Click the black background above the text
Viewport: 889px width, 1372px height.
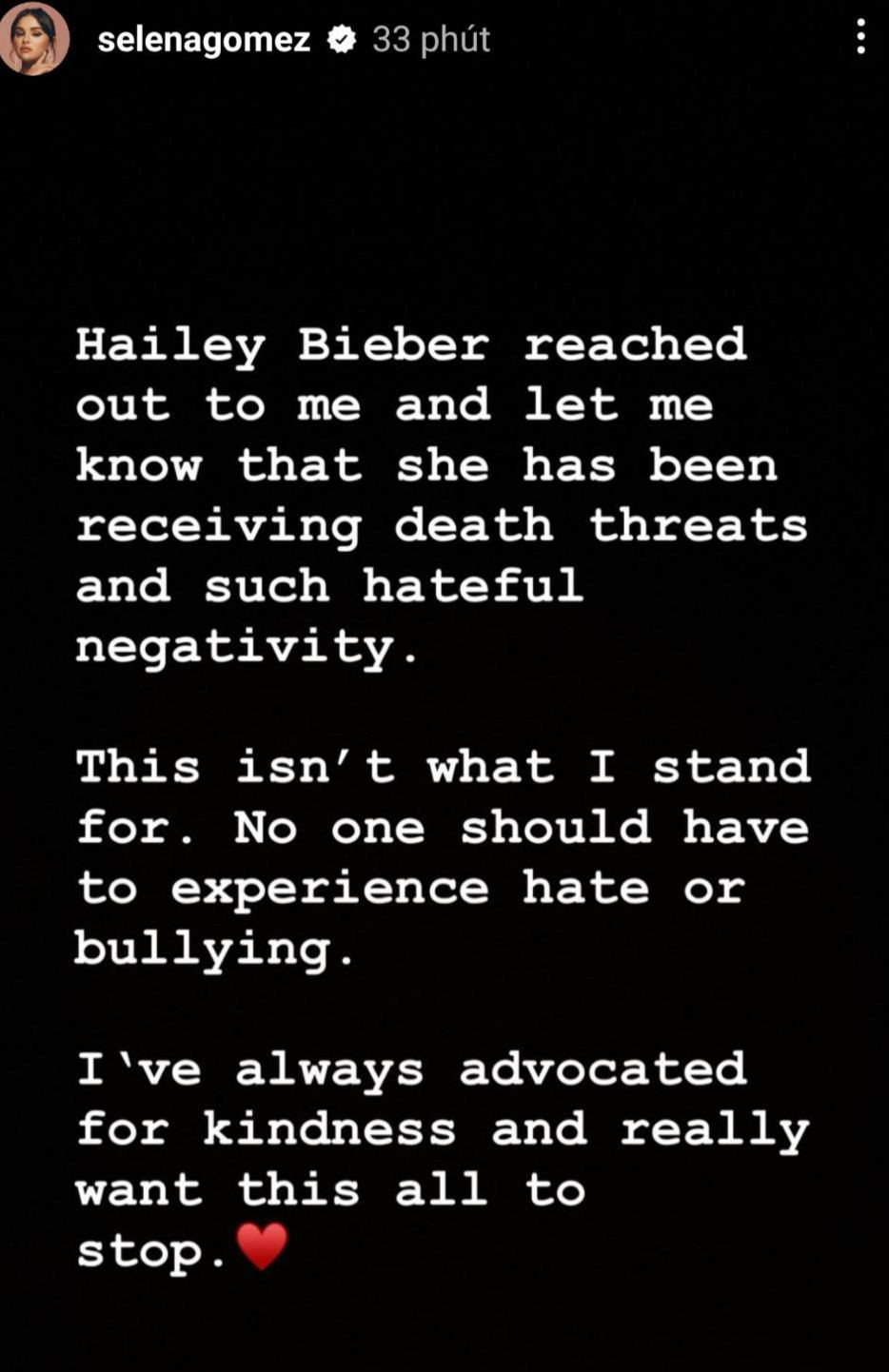point(444,190)
